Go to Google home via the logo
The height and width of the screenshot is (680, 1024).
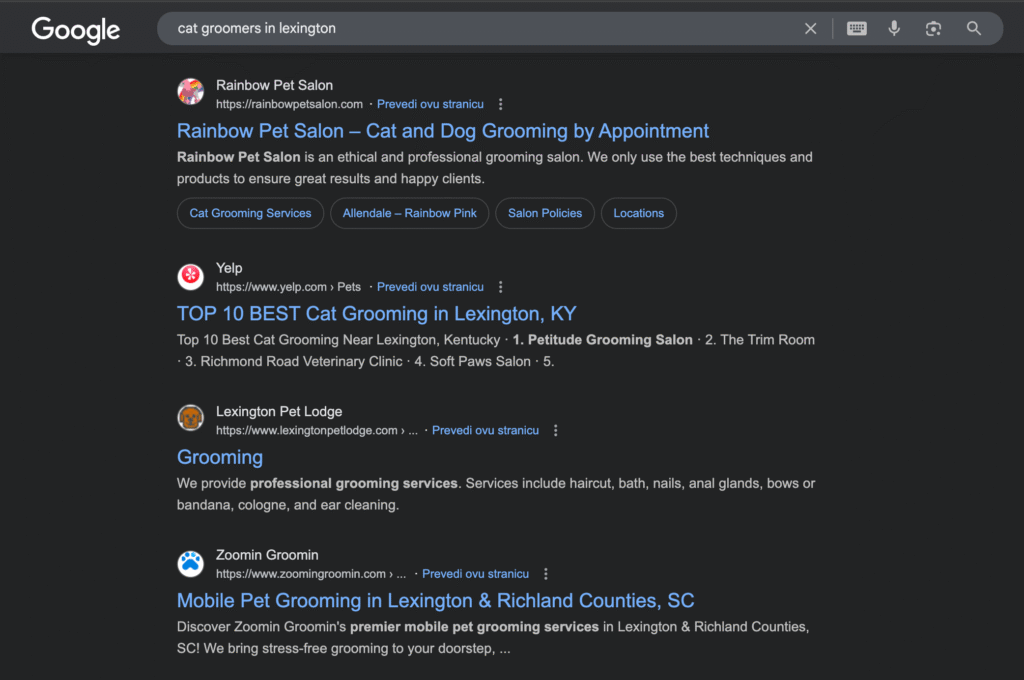click(x=76, y=30)
